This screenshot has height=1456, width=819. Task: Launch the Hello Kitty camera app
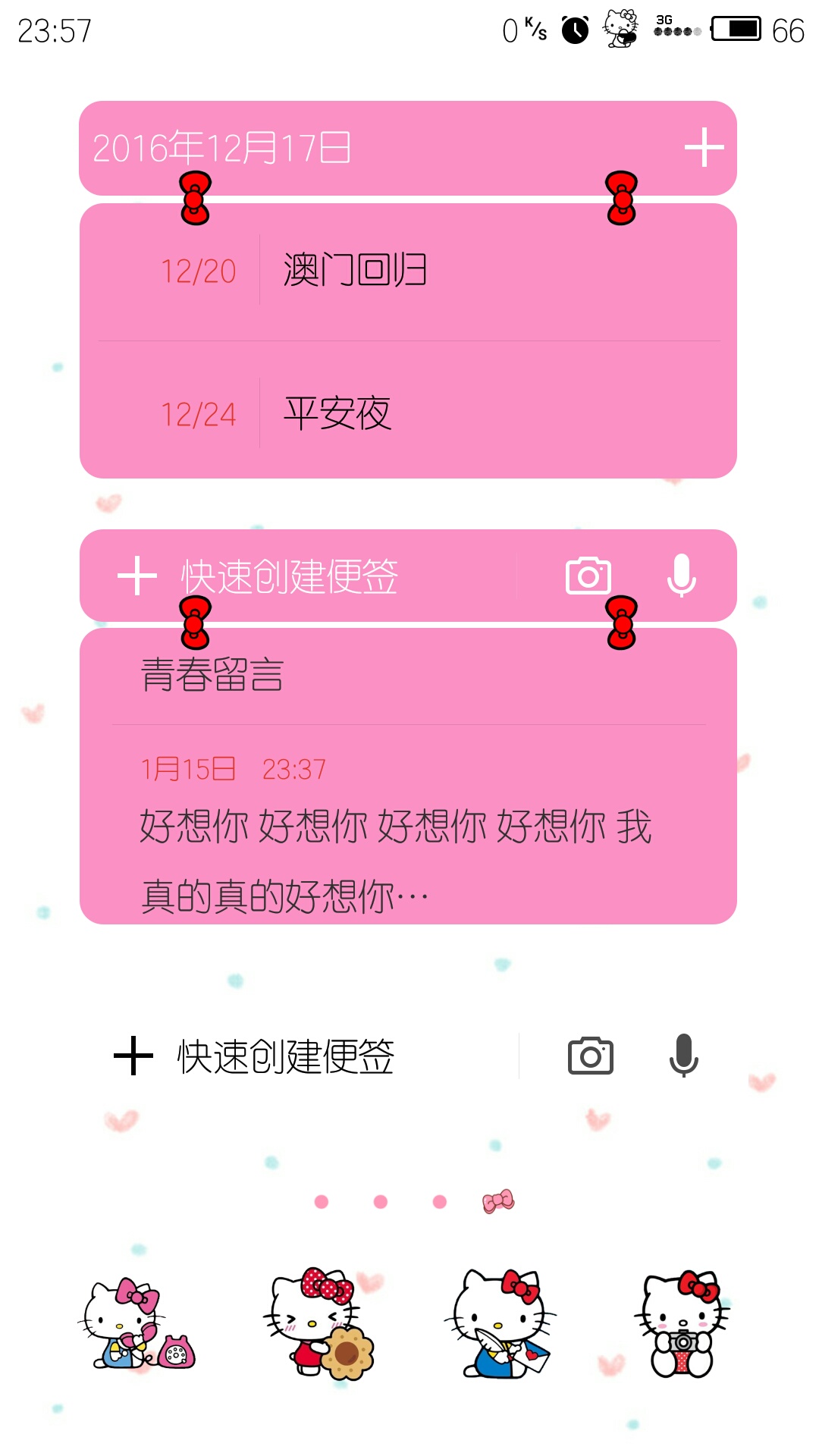(x=682, y=1324)
